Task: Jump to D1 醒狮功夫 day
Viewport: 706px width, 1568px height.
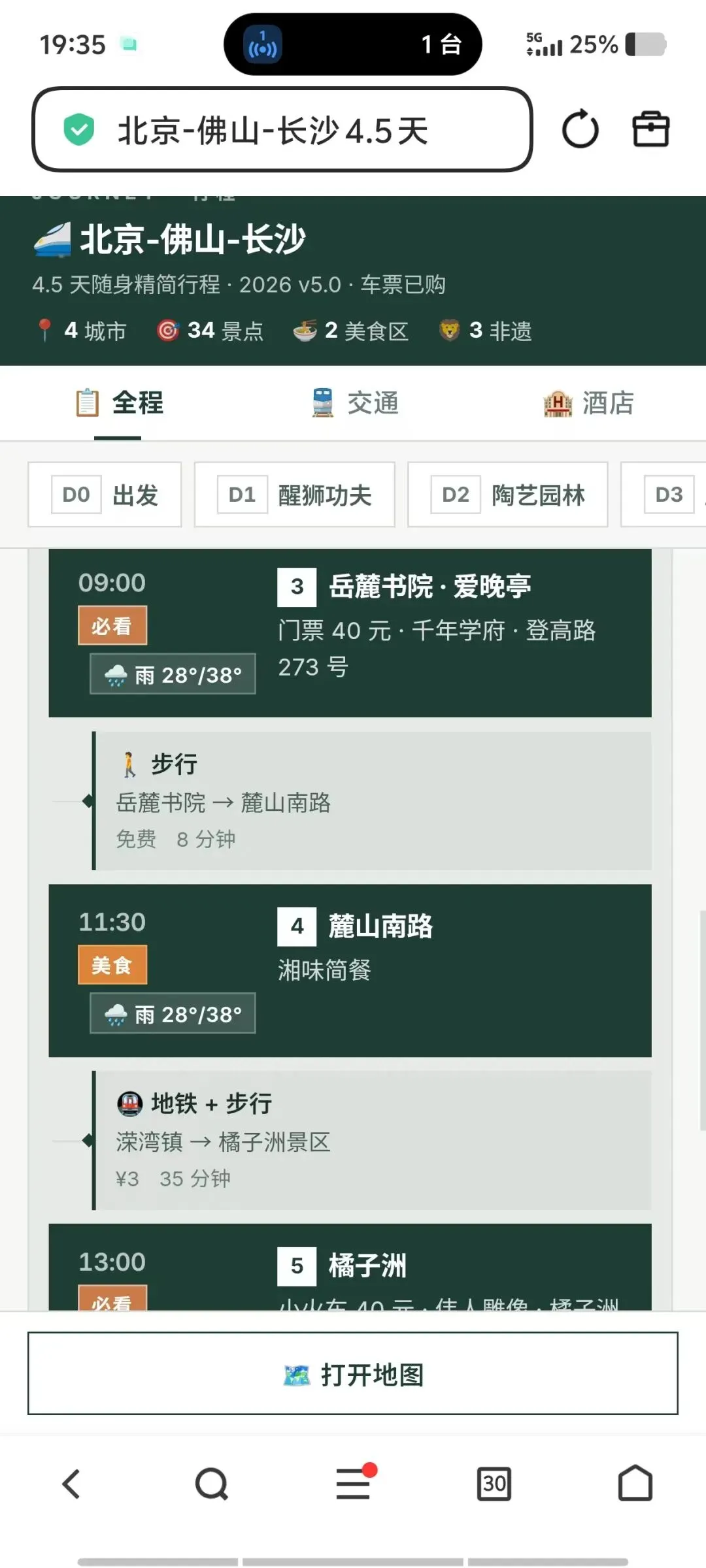Action: 295,495
